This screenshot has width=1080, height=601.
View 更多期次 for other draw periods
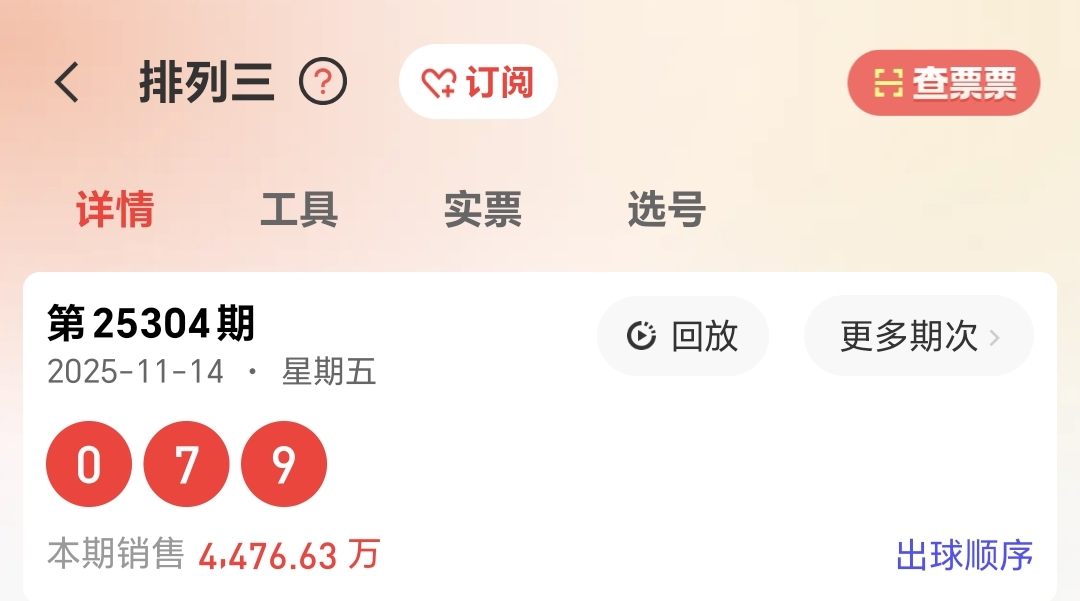[x=918, y=336]
